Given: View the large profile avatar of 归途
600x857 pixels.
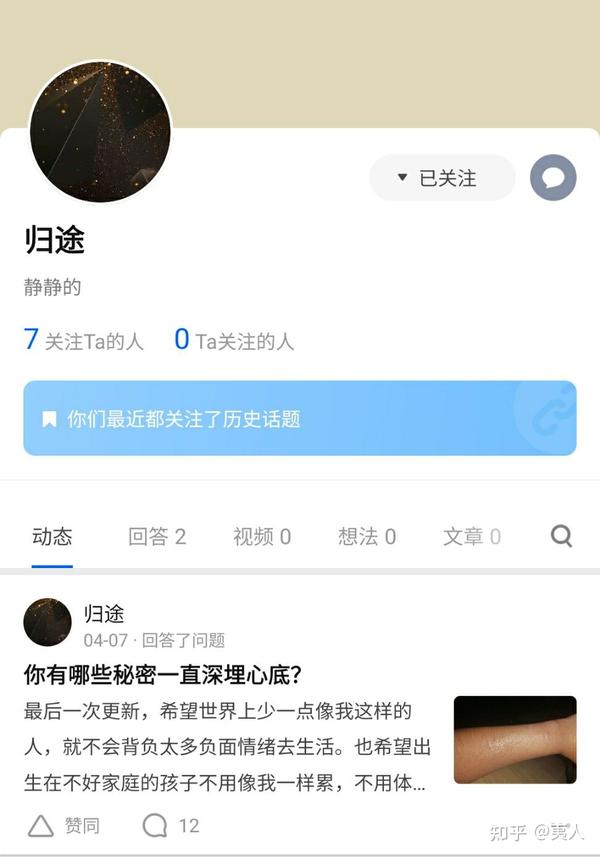Looking at the screenshot, I should [100, 133].
